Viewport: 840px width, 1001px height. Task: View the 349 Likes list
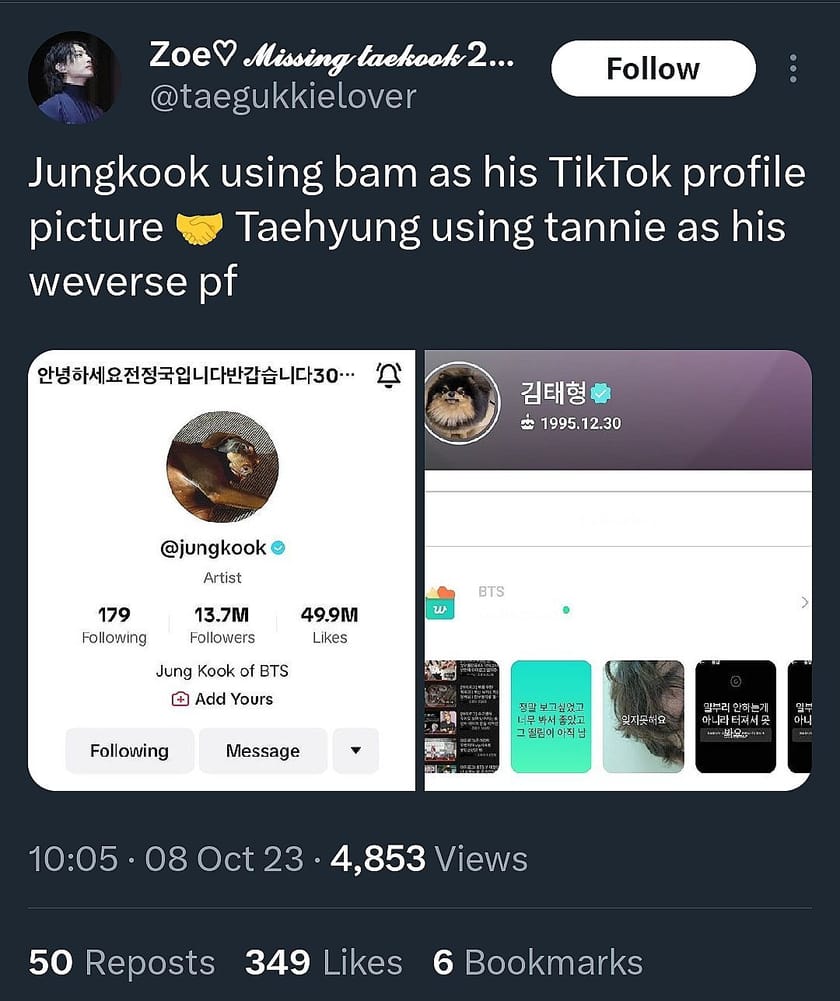click(323, 961)
